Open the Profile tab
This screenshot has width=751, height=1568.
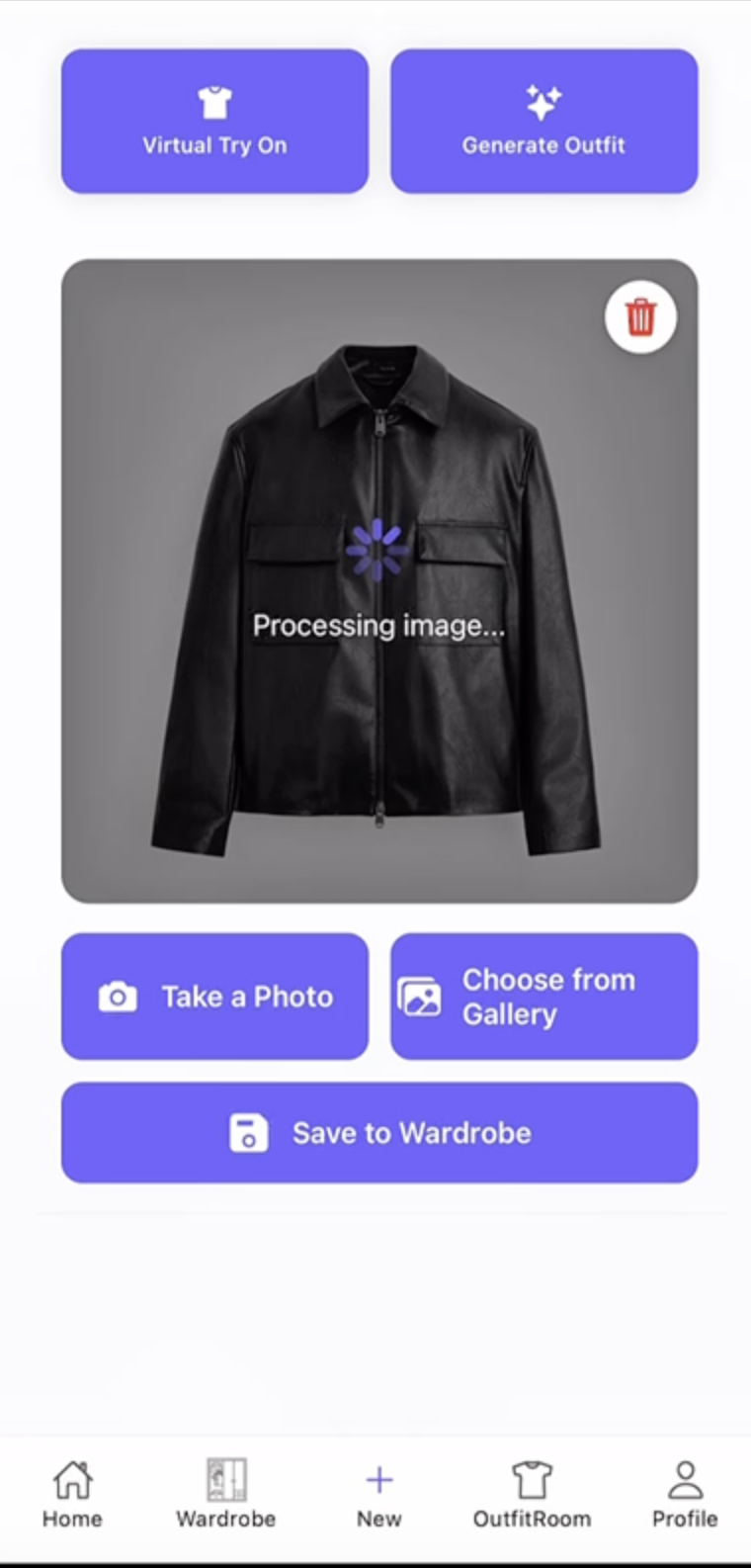click(x=684, y=1494)
